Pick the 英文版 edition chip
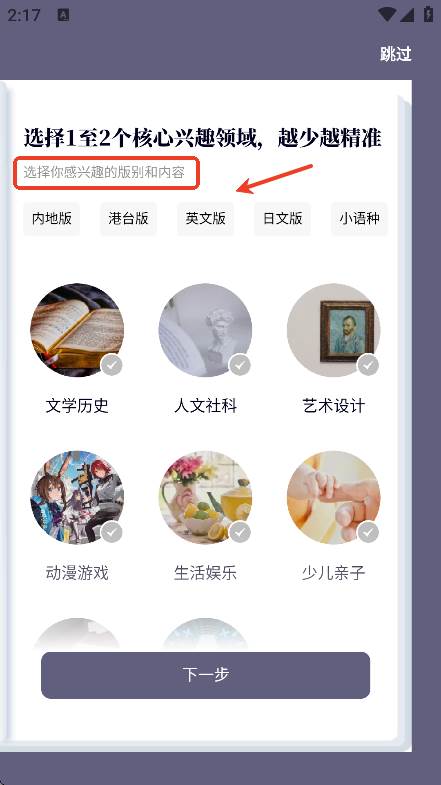This screenshot has width=441, height=785. point(206,219)
